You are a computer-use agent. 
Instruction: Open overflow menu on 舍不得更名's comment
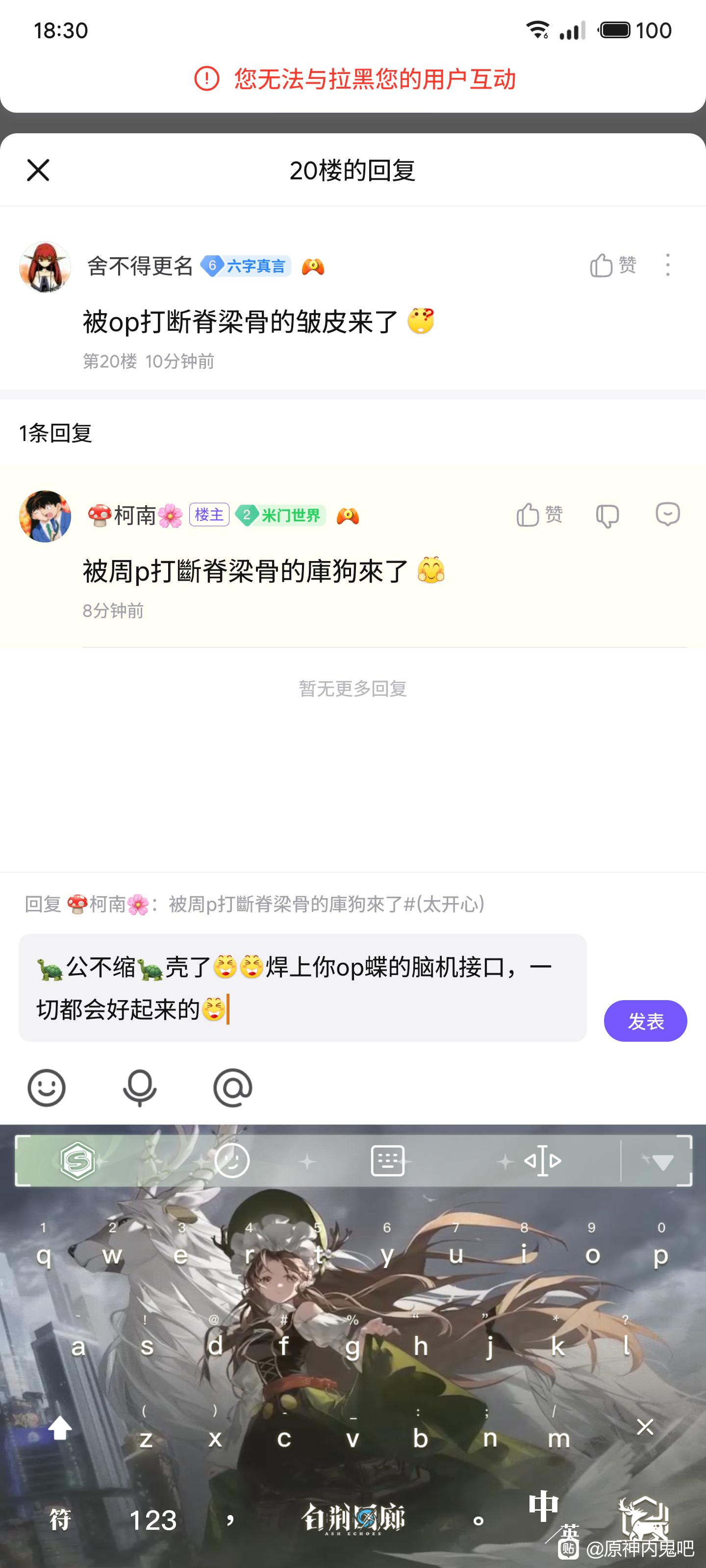coord(668,266)
